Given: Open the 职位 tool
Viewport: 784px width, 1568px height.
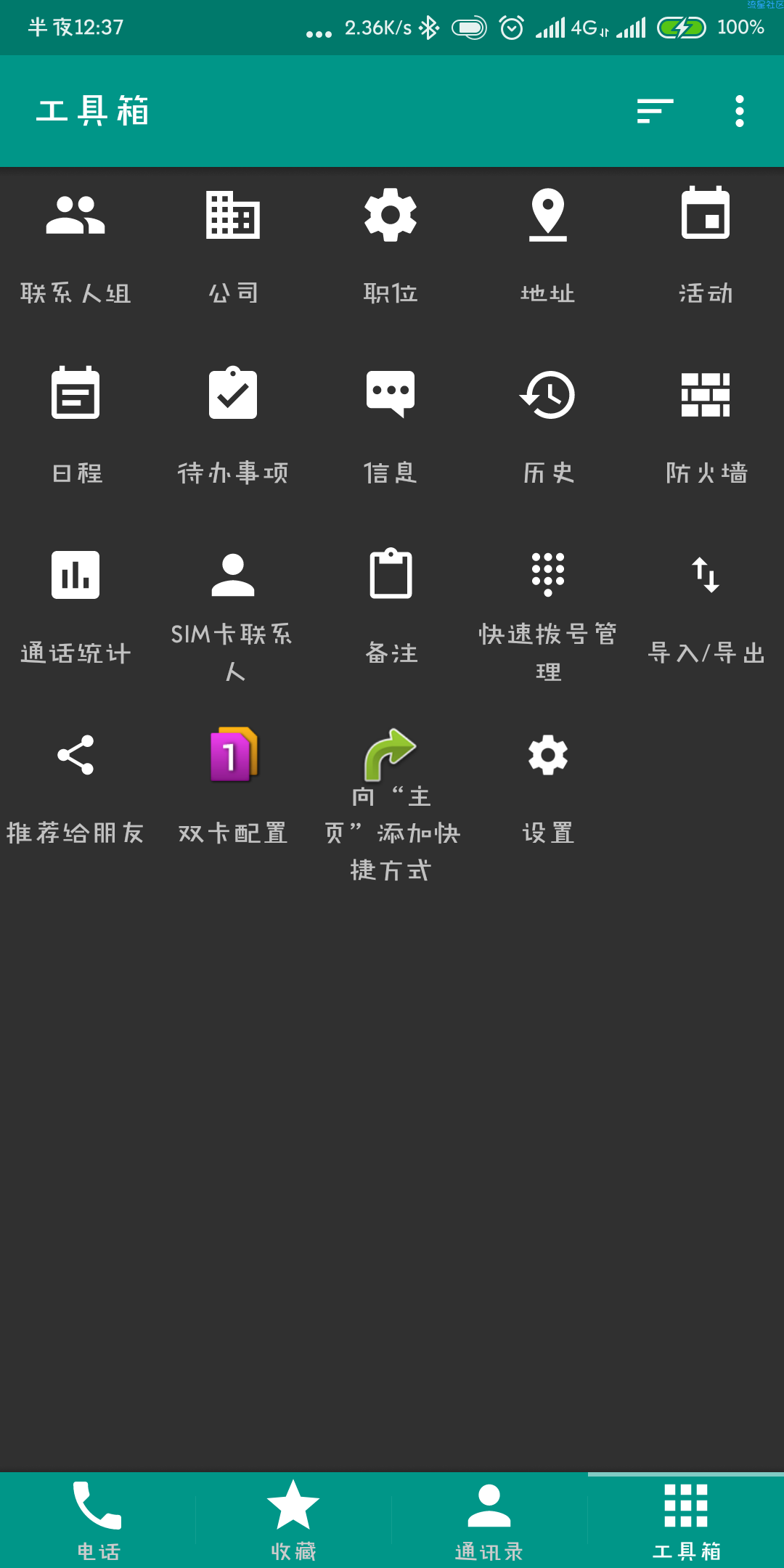Looking at the screenshot, I should coord(391,247).
